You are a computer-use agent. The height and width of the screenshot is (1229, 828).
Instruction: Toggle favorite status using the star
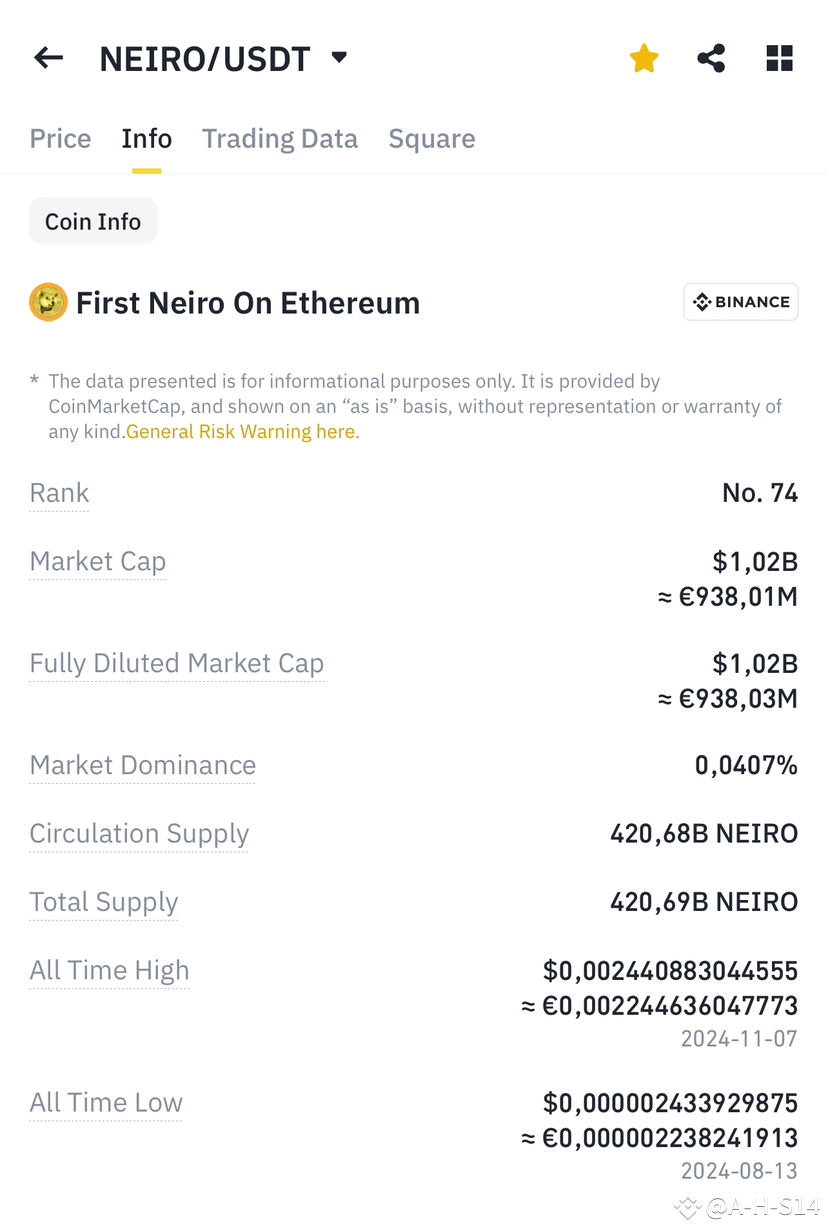point(643,57)
